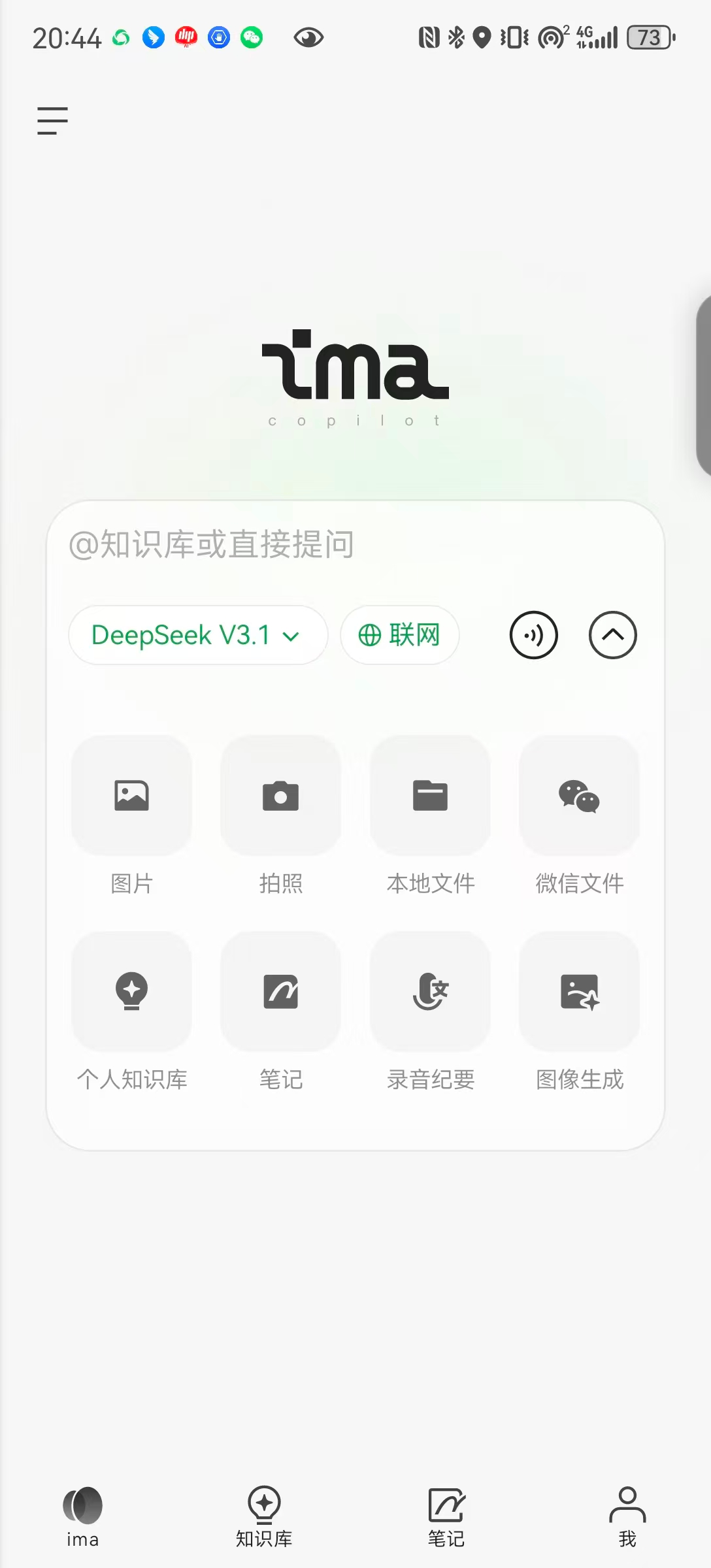711x1568 pixels.
Task: Start voice input with the sound-wave icon
Action: pos(533,635)
